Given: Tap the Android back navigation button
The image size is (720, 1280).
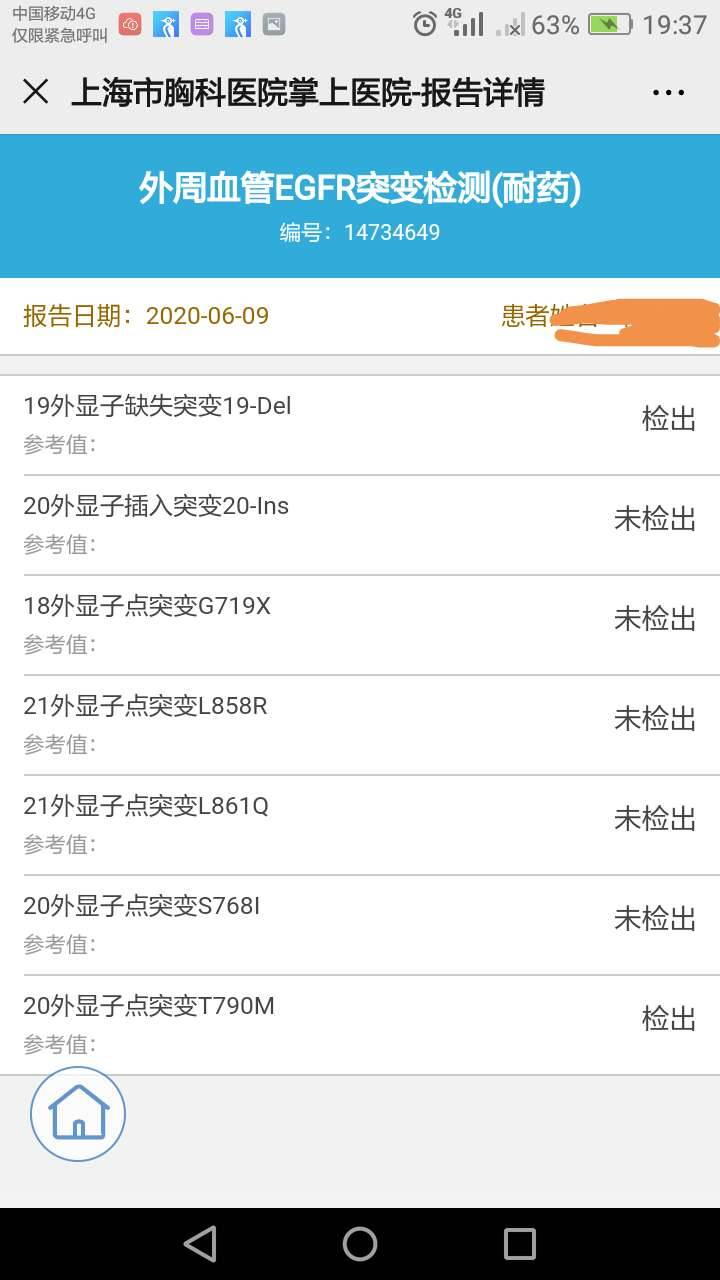Looking at the screenshot, I should (200, 1244).
